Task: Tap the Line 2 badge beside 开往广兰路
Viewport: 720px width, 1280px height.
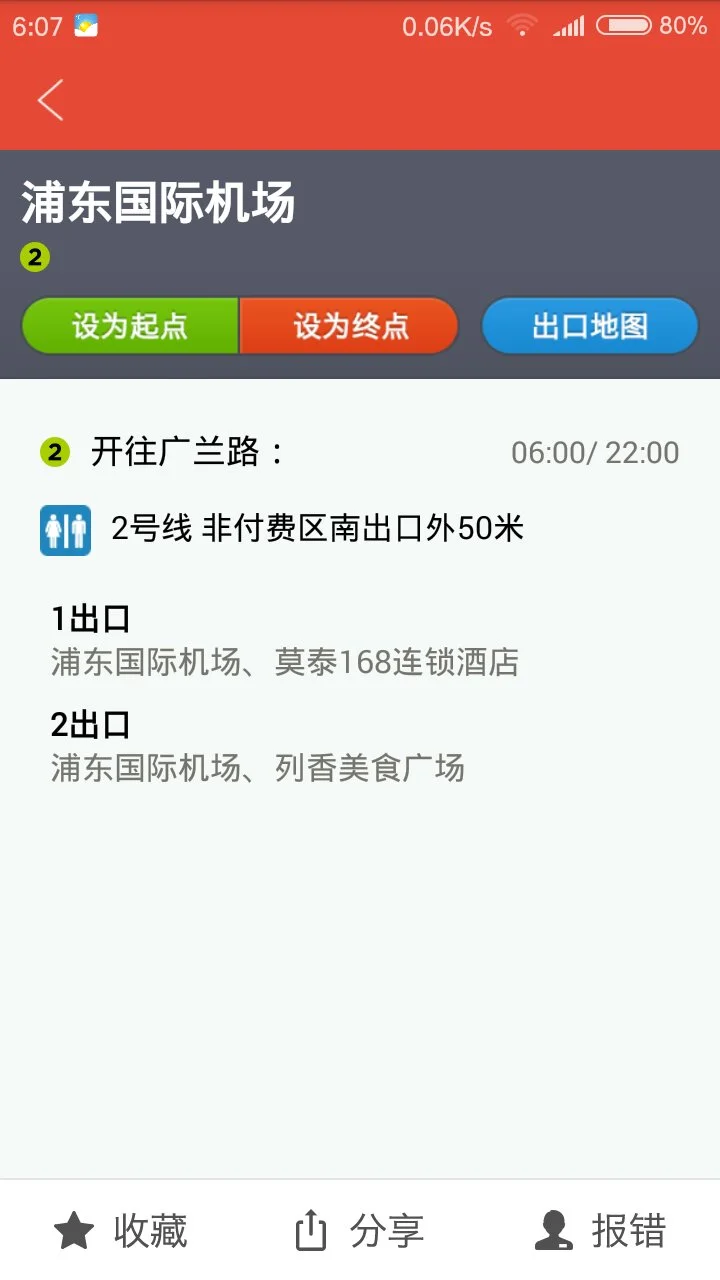Action: pos(52,451)
